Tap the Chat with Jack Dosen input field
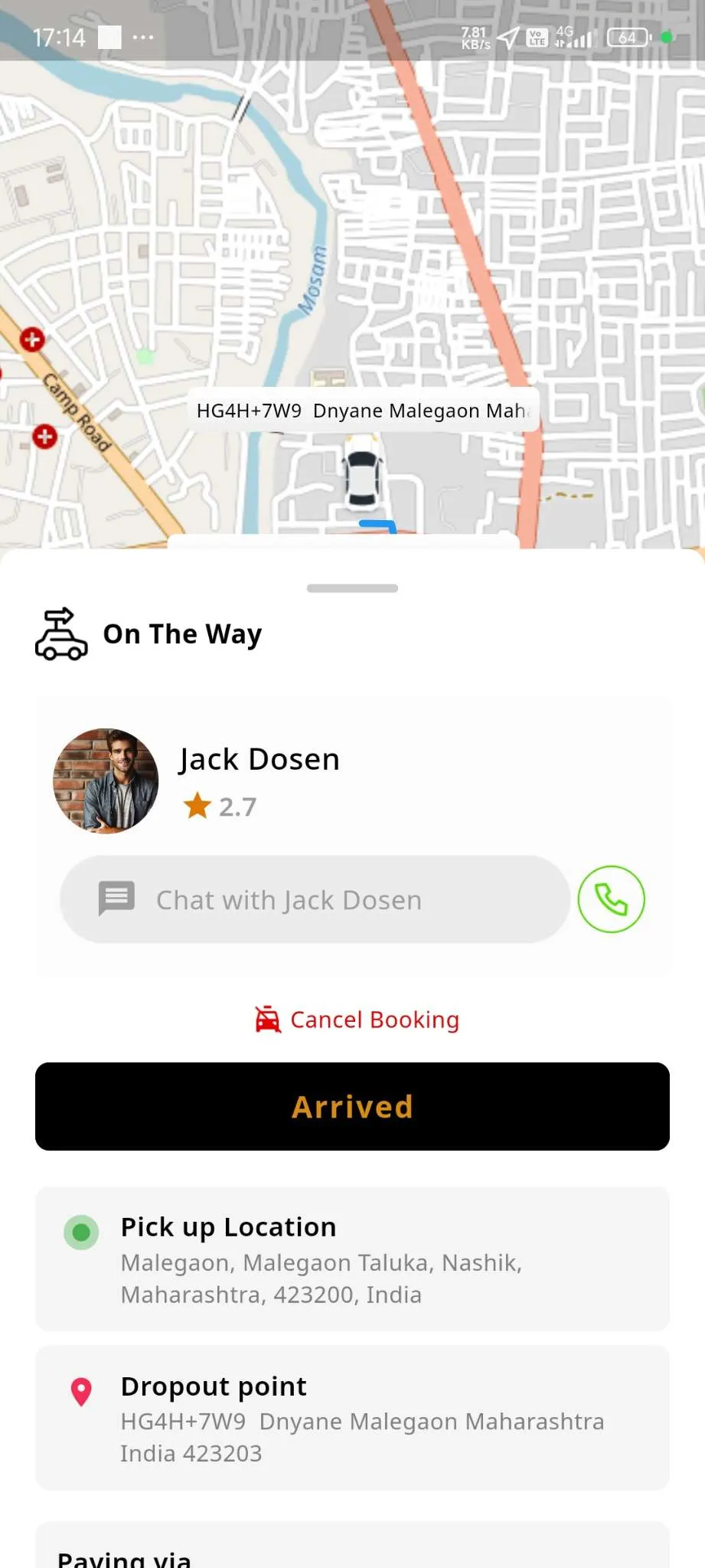This screenshot has width=705, height=1568. [x=314, y=899]
